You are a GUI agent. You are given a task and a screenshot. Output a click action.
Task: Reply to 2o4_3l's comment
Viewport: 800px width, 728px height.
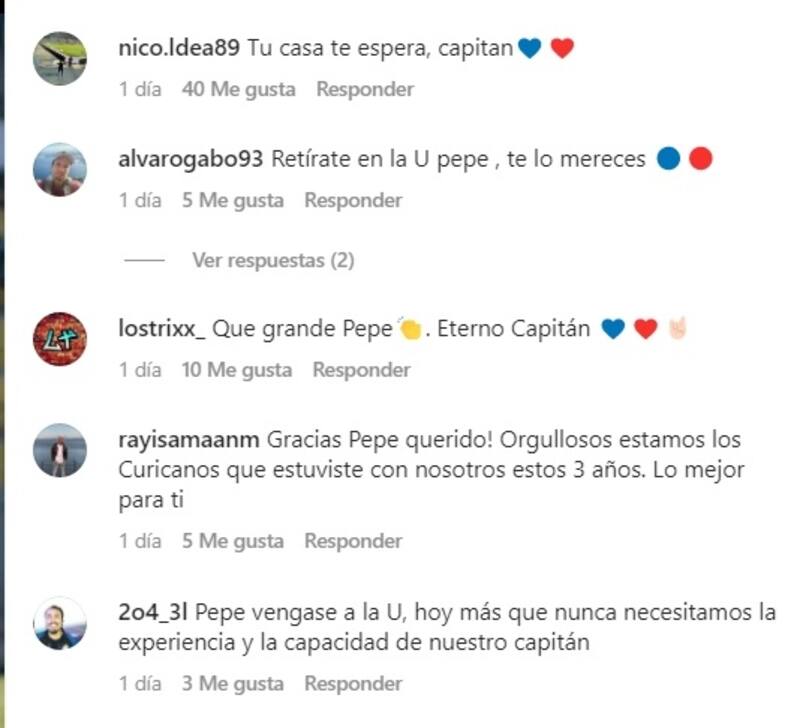point(353,684)
